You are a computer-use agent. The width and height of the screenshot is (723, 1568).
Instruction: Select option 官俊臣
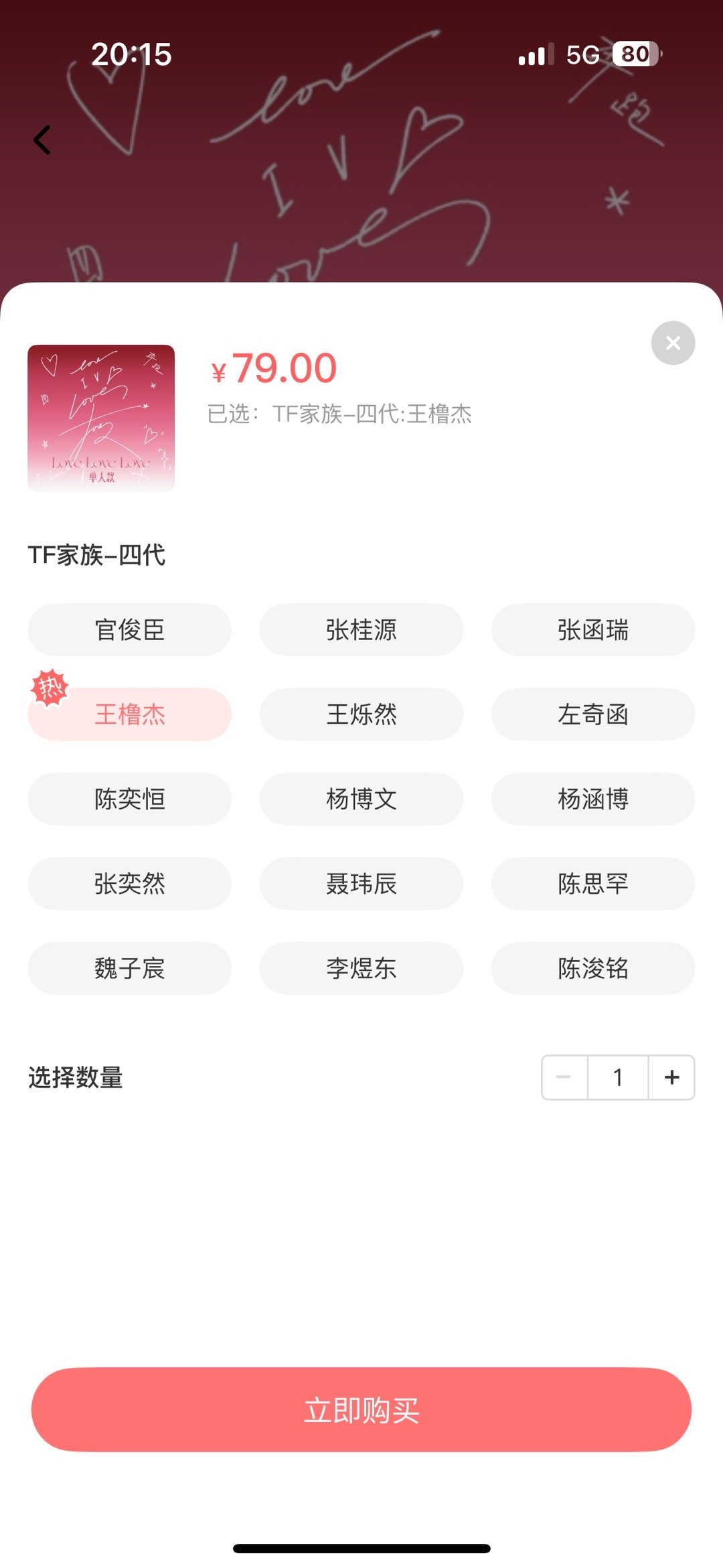(130, 629)
